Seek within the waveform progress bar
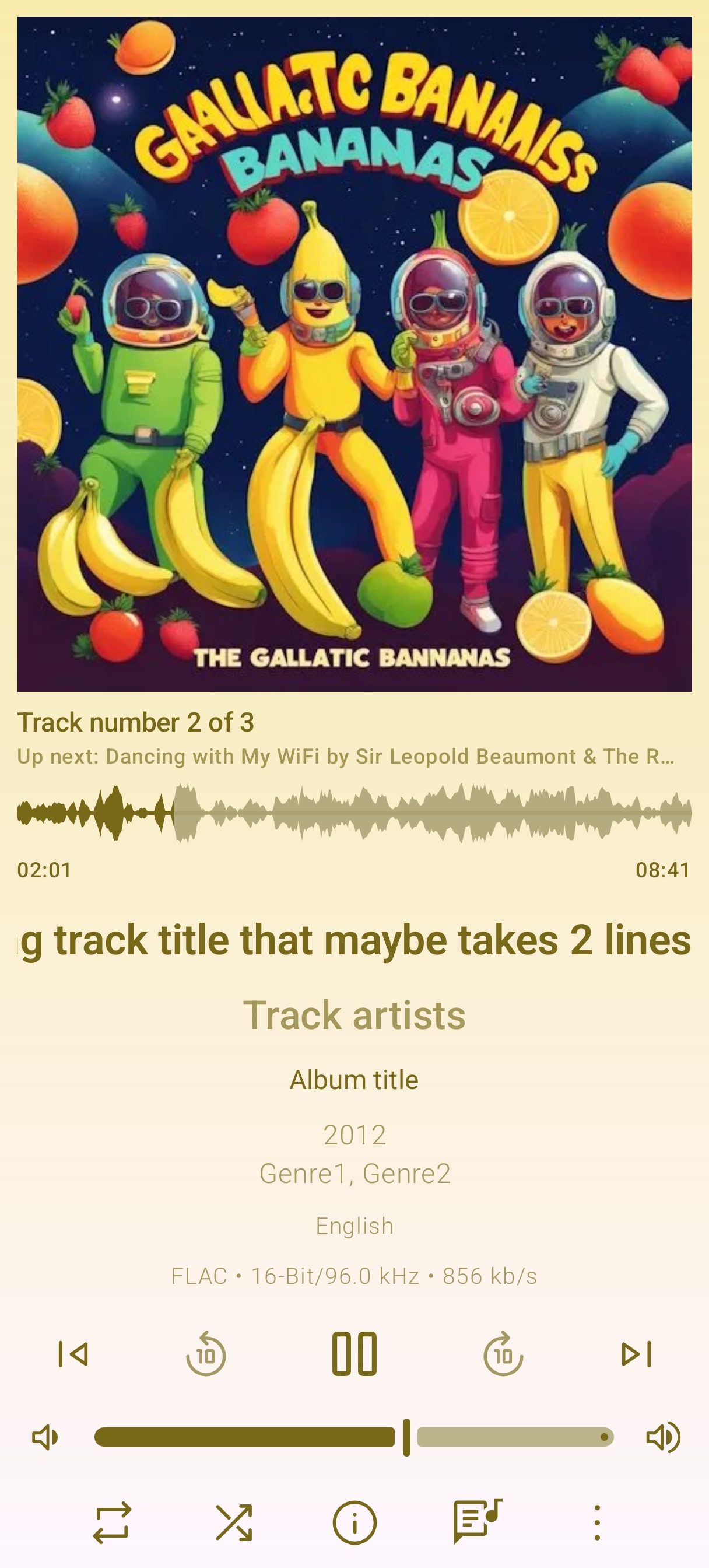Image resolution: width=709 pixels, height=1568 pixels. [354, 813]
